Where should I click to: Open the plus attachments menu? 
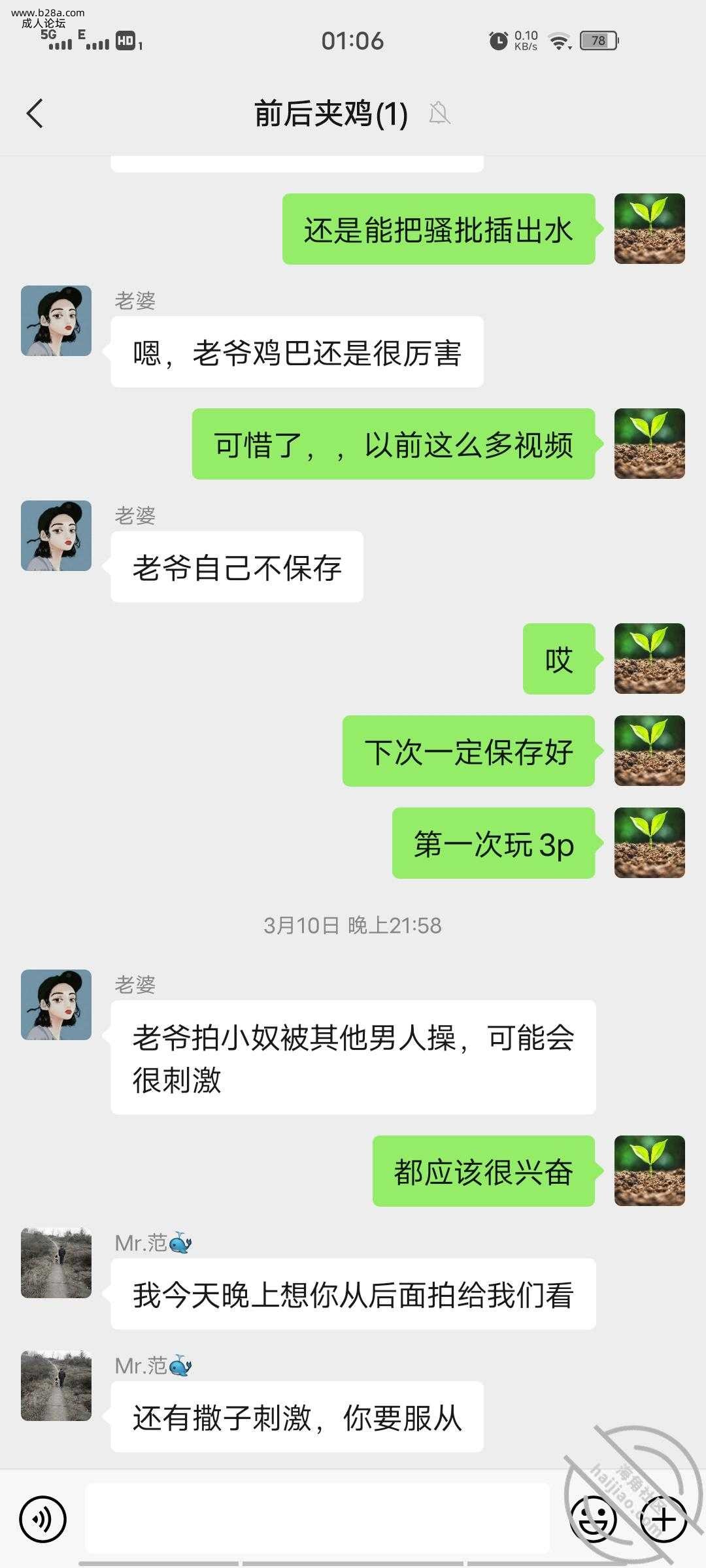[x=663, y=1520]
